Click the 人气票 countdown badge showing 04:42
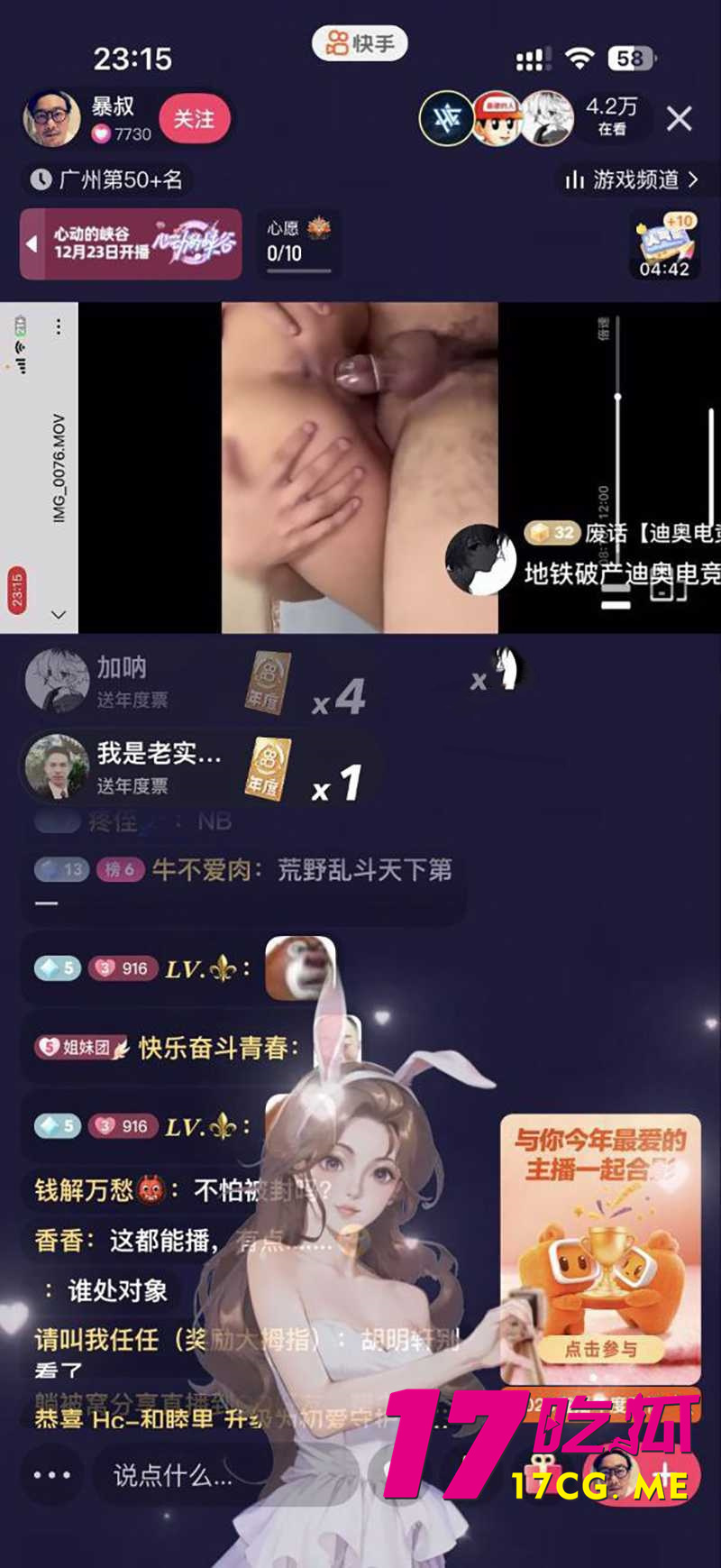This screenshot has width=721, height=1568. pyautogui.click(x=666, y=248)
